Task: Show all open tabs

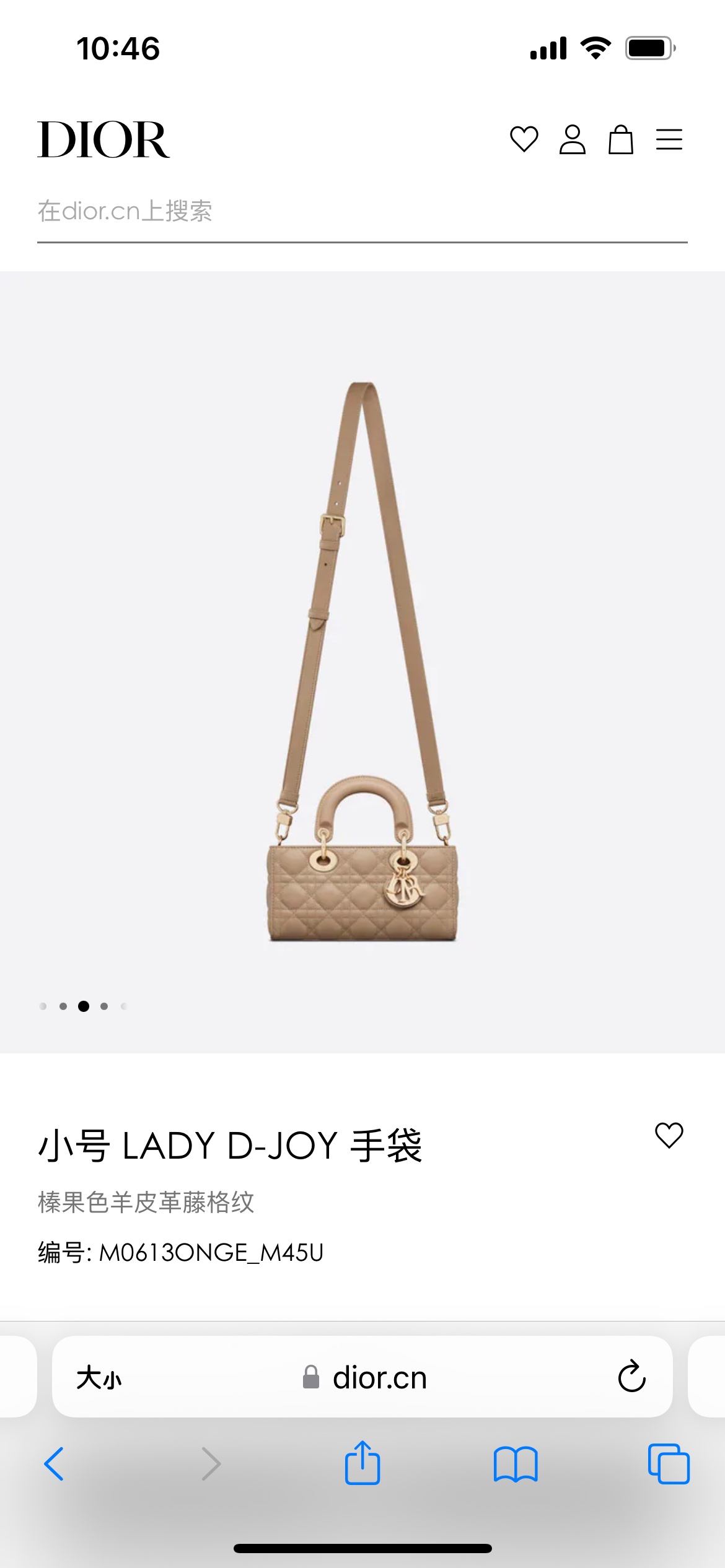Action: [x=669, y=1464]
